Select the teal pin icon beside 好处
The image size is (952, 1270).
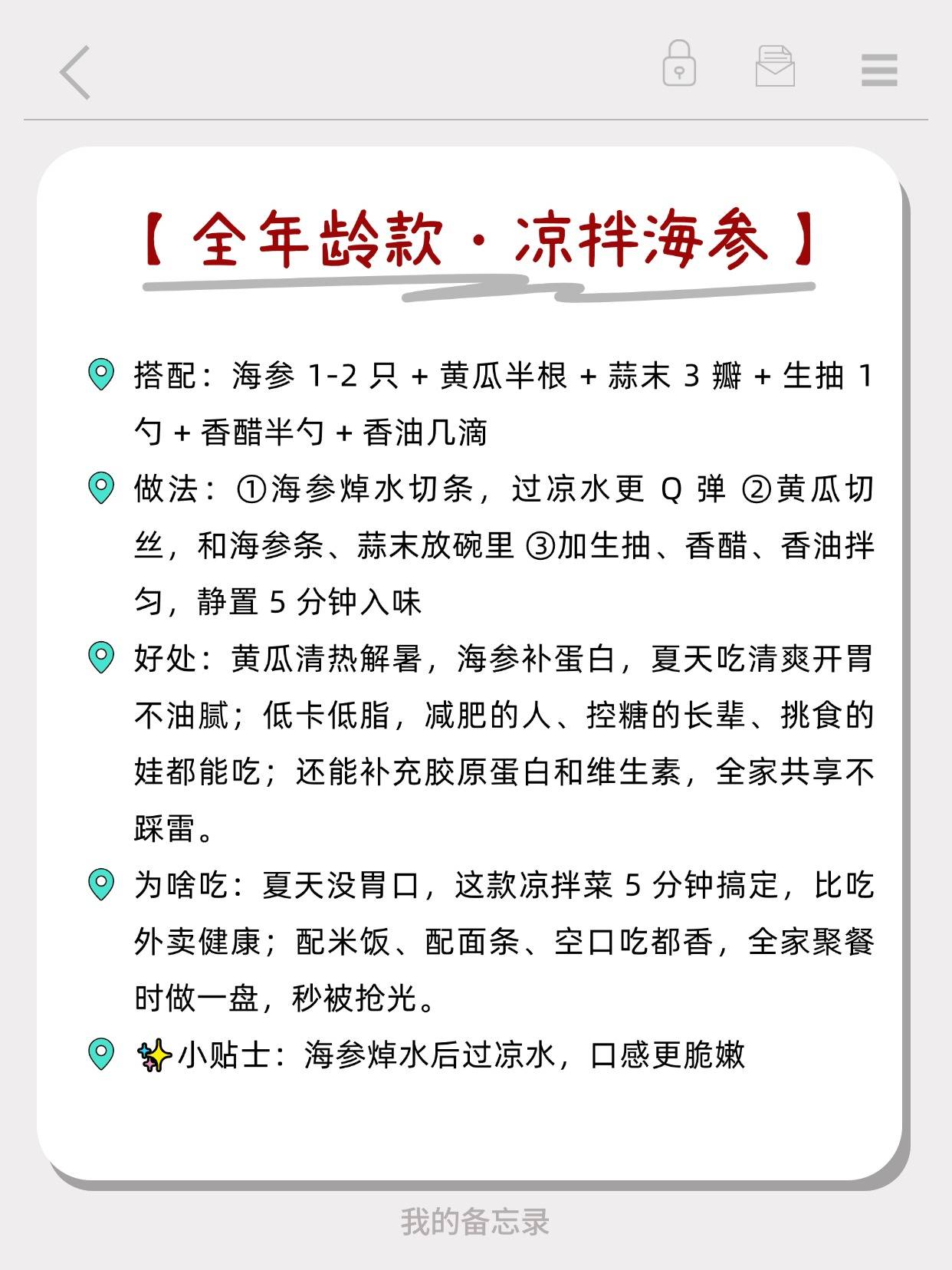101,656
